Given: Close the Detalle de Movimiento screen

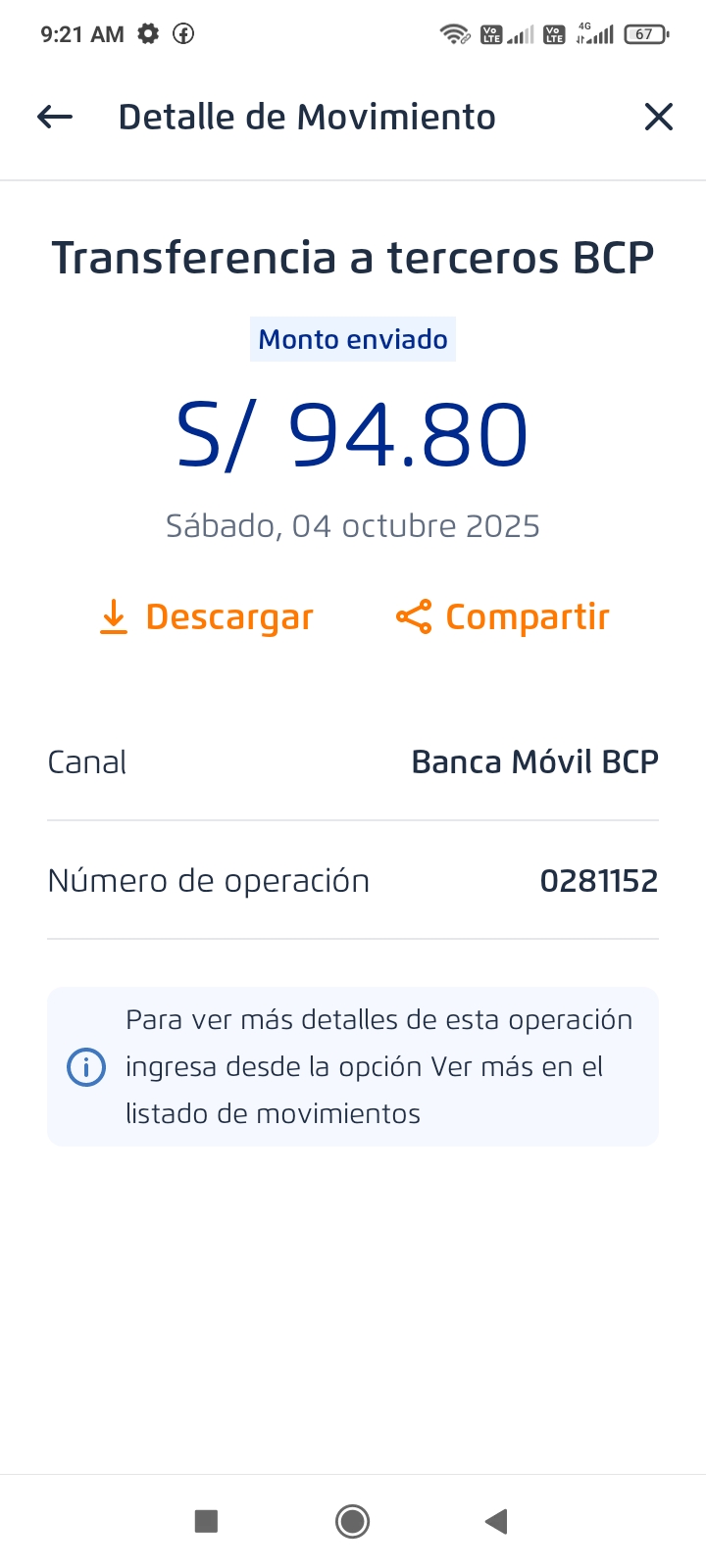Looking at the screenshot, I should [659, 118].
